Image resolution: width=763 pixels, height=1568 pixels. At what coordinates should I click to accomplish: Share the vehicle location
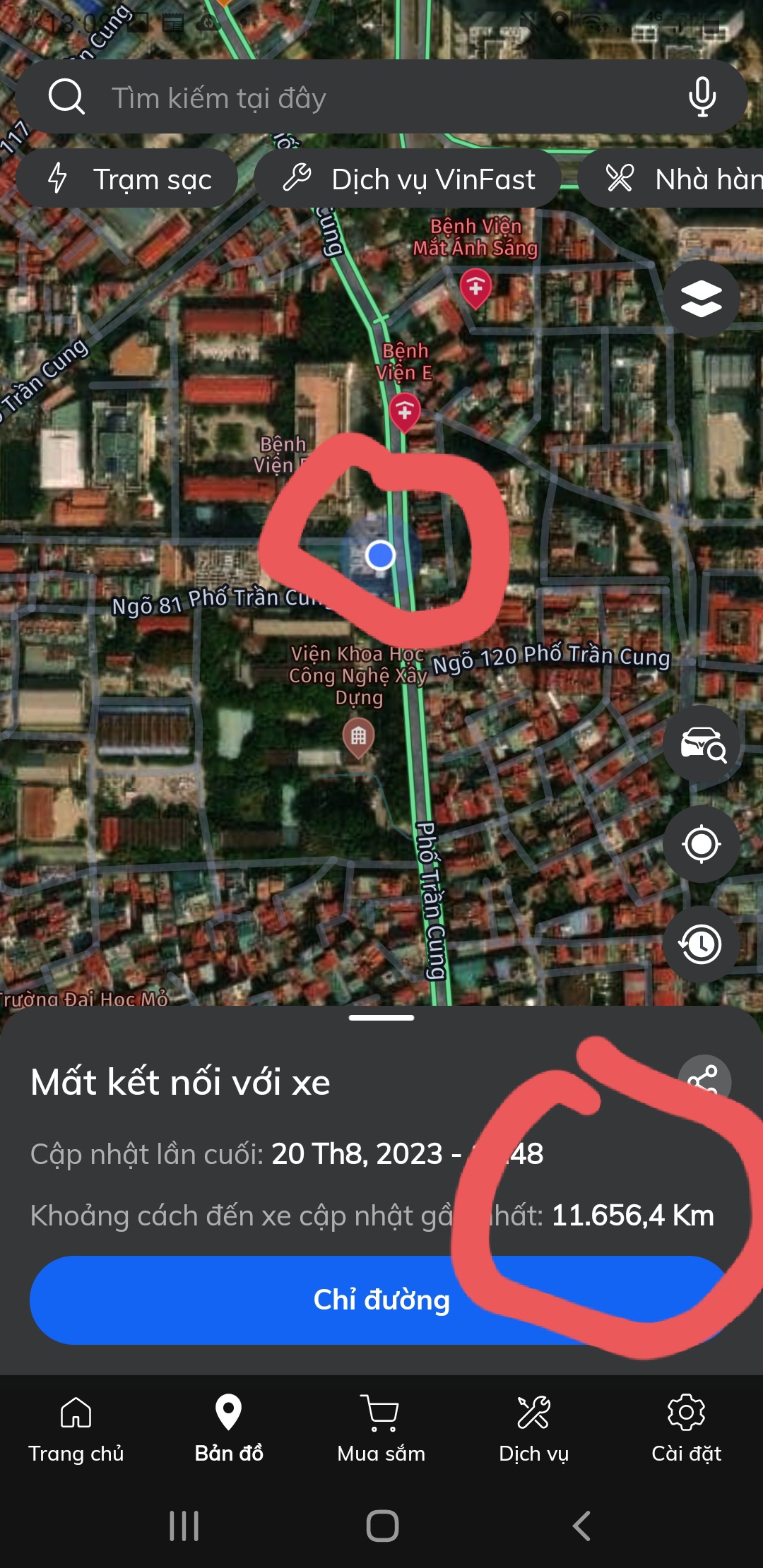pyautogui.click(x=704, y=1079)
